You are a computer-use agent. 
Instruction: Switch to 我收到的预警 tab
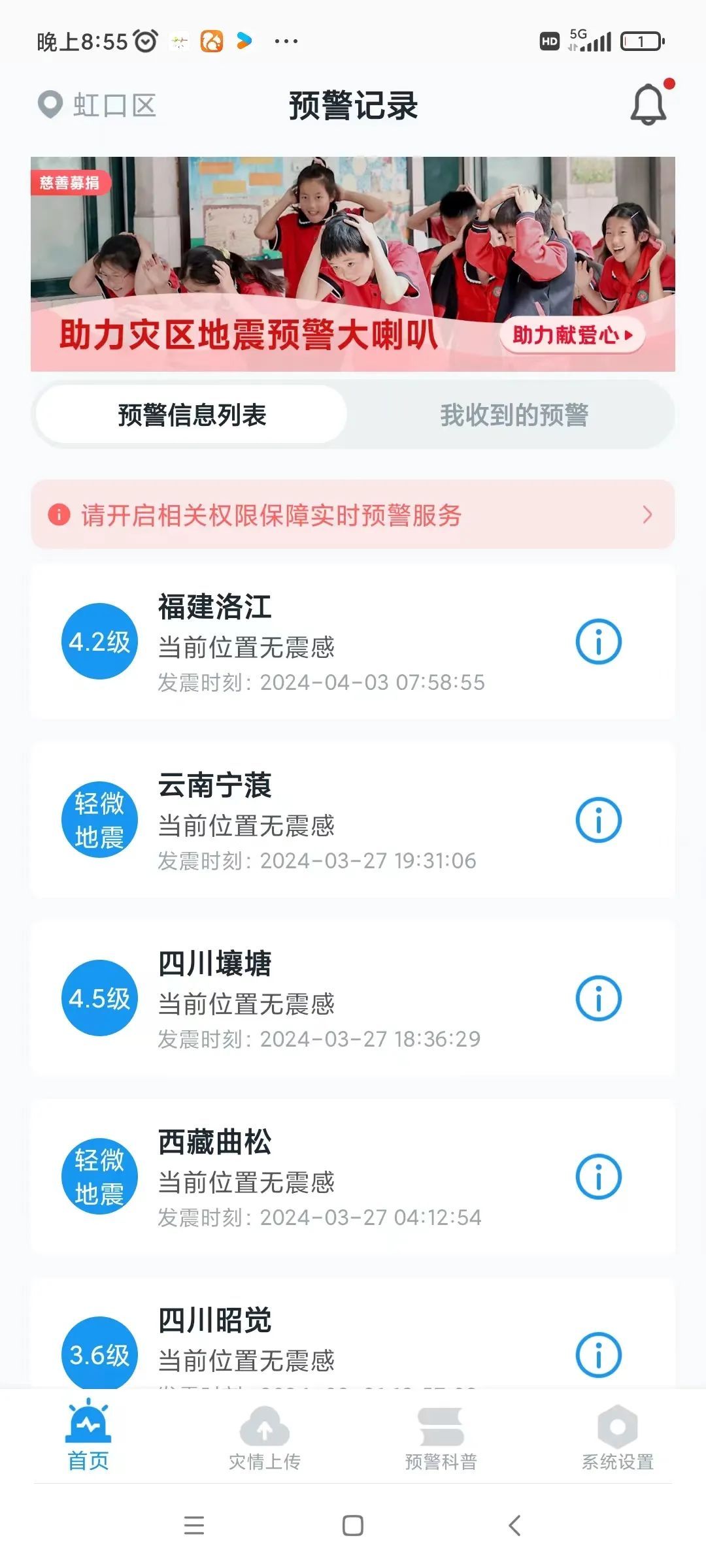514,415
